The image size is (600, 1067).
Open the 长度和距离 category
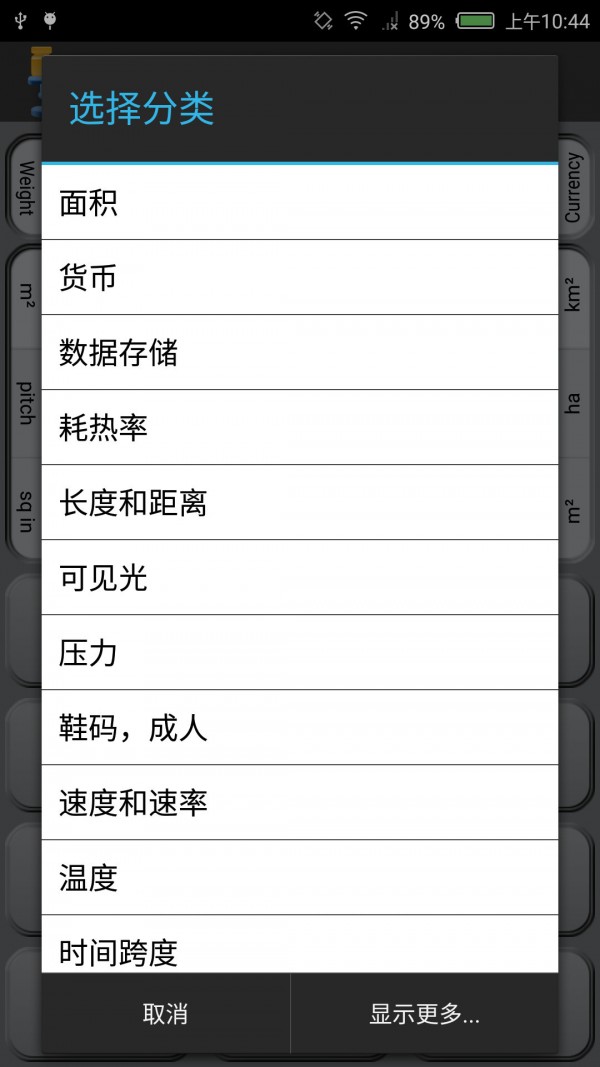coord(299,503)
